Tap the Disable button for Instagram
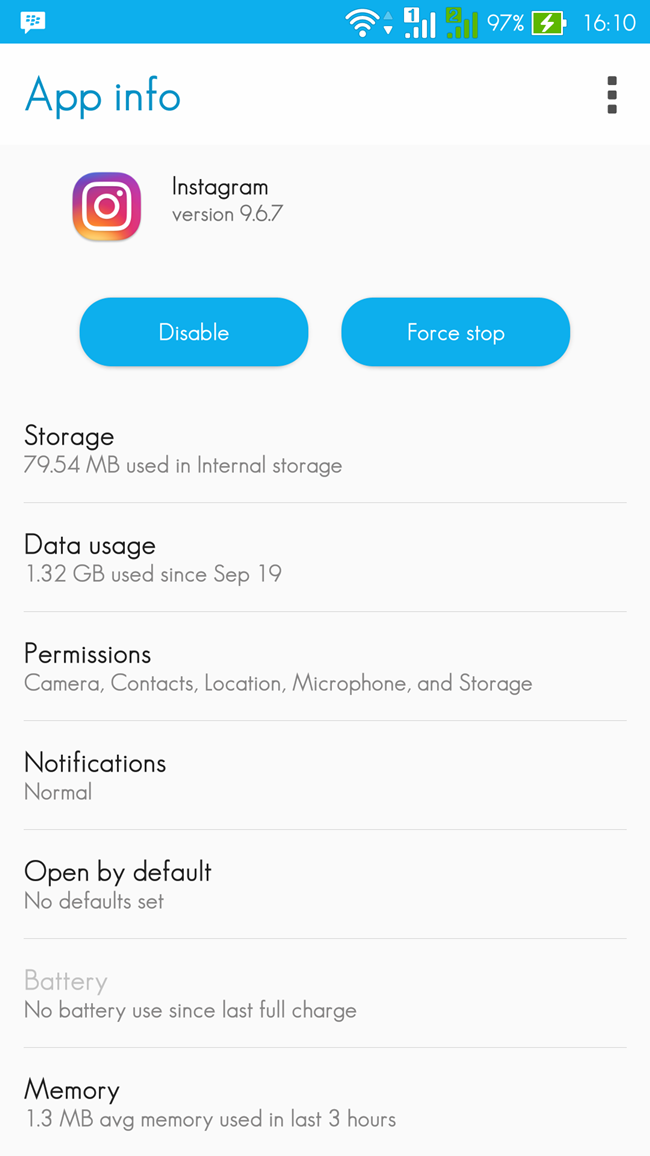650x1156 pixels. pyautogui.click(x=194, y=332)
